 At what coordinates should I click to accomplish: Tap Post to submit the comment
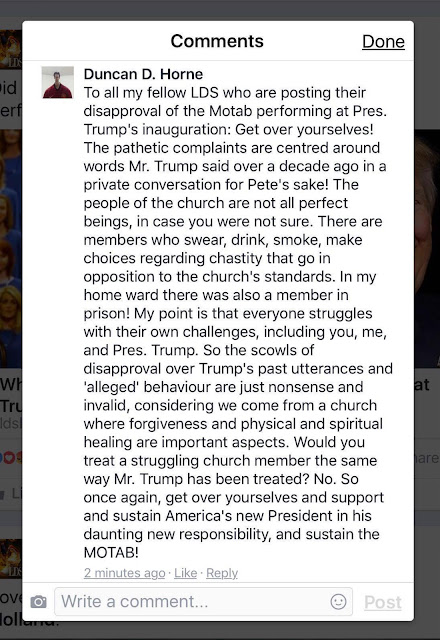[383, 602]
